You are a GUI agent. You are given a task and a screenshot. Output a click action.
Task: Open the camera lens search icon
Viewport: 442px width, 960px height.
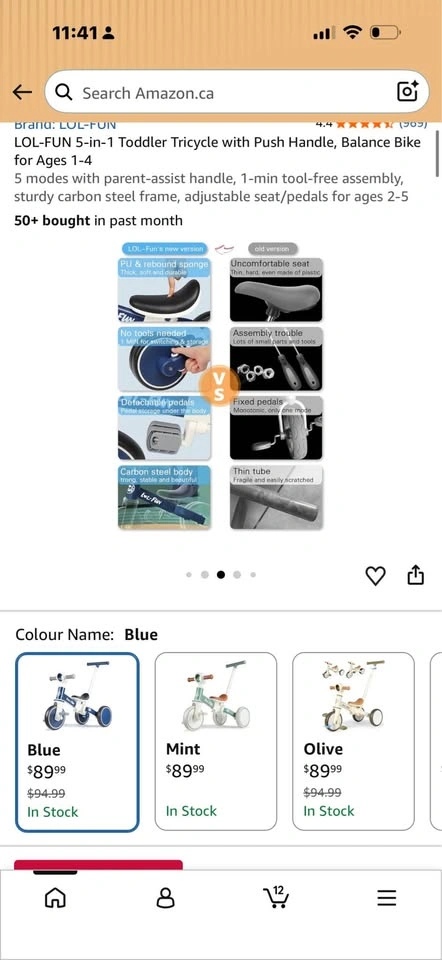(408, 91)
